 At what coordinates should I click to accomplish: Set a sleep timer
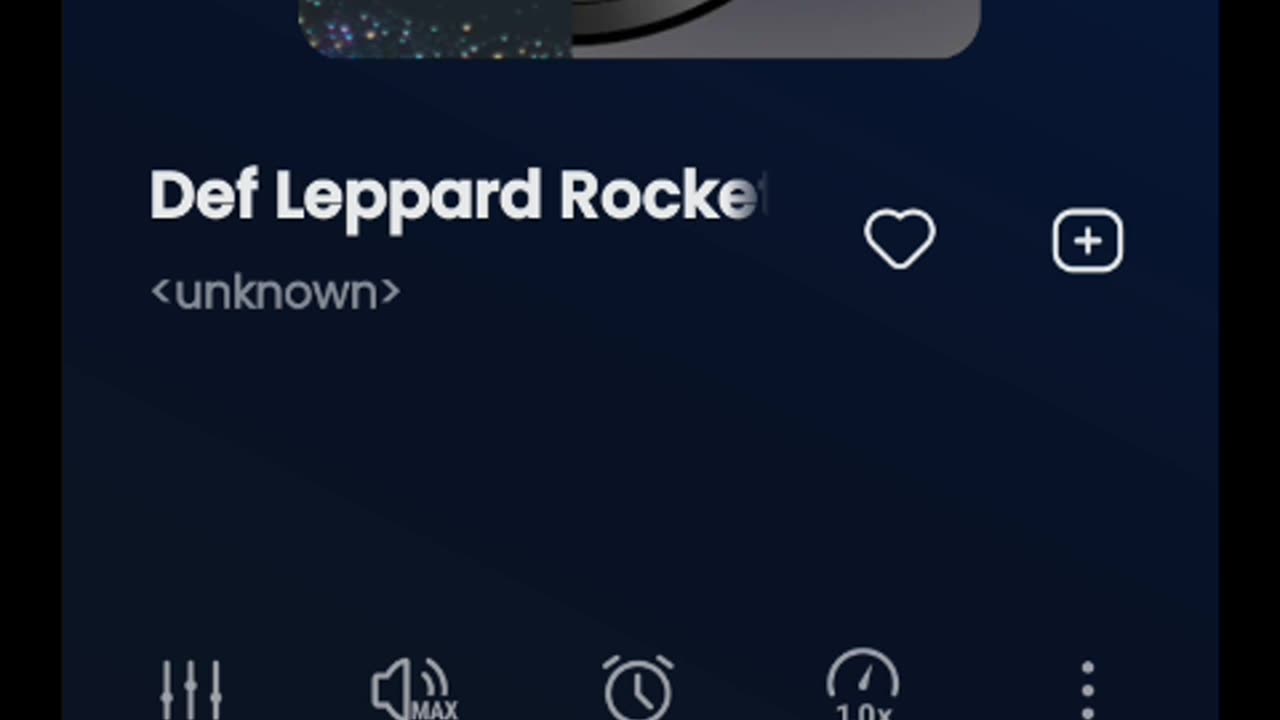[x=638, y=688]
